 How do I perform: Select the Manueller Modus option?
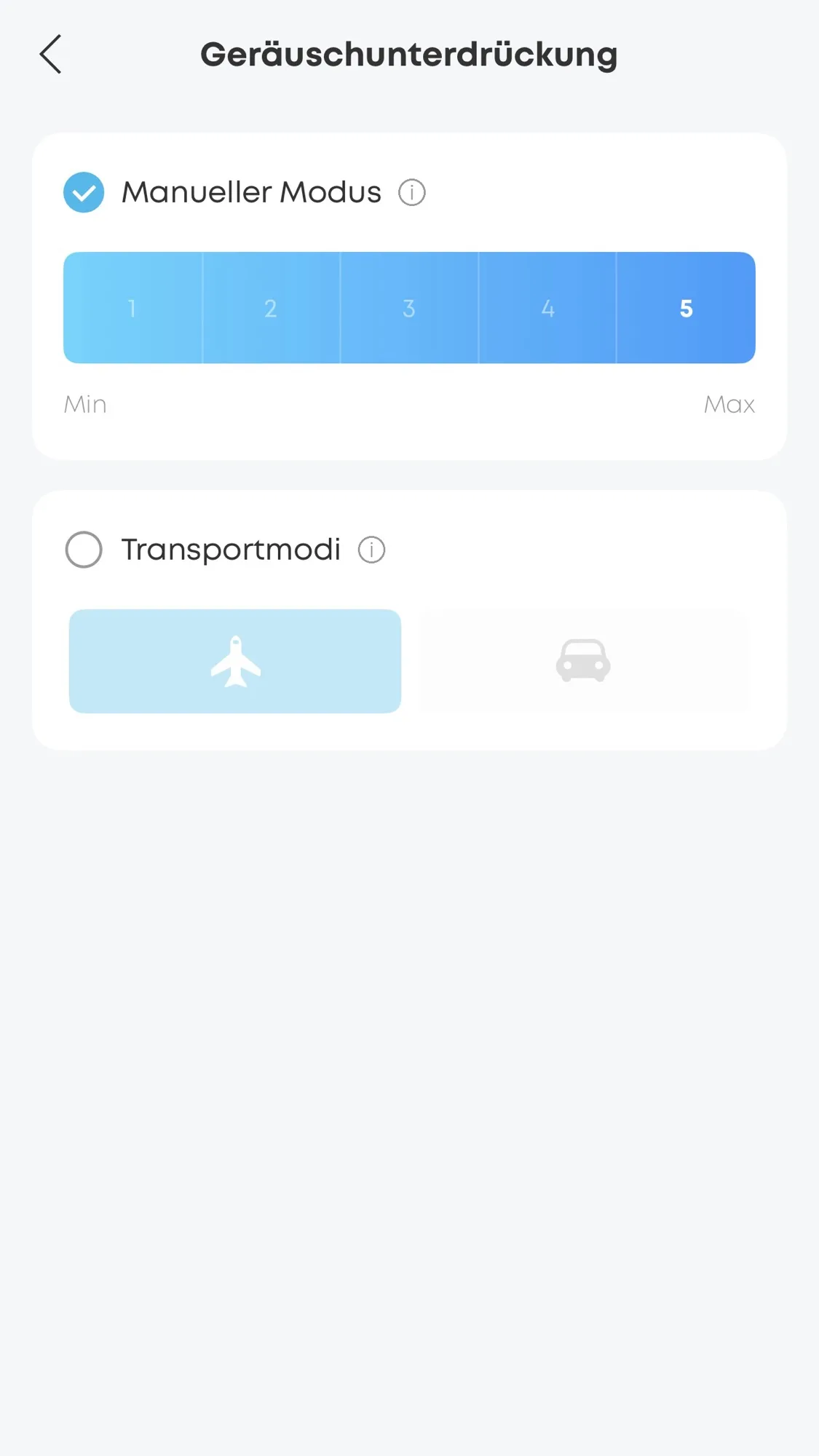point(84,192)
